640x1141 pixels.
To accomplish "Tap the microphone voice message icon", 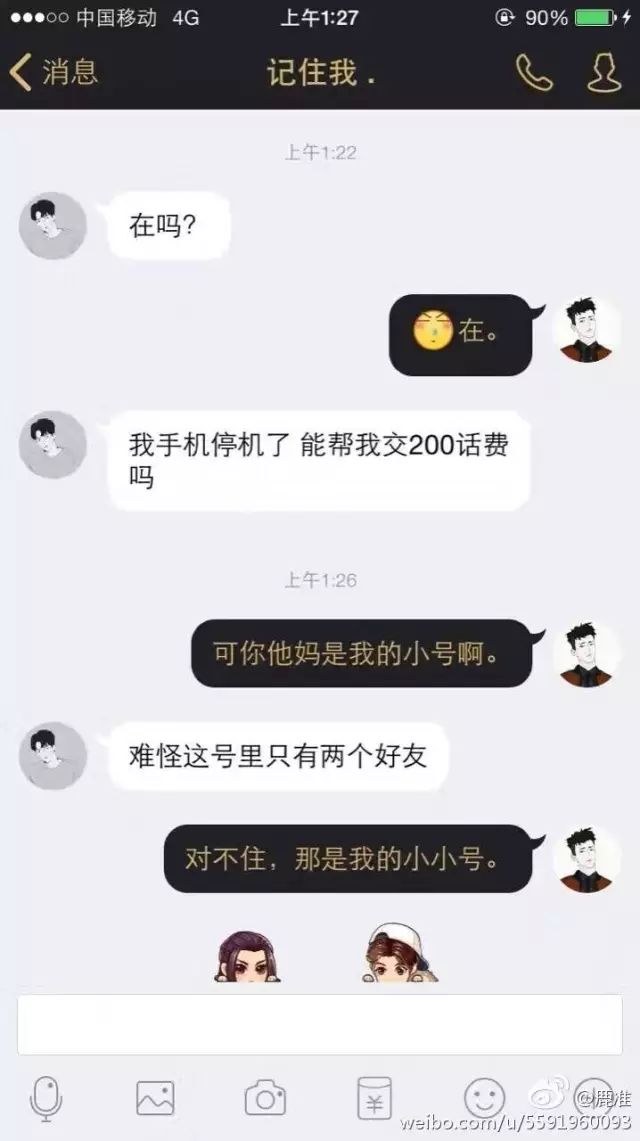I will [x=46, y=1098].
